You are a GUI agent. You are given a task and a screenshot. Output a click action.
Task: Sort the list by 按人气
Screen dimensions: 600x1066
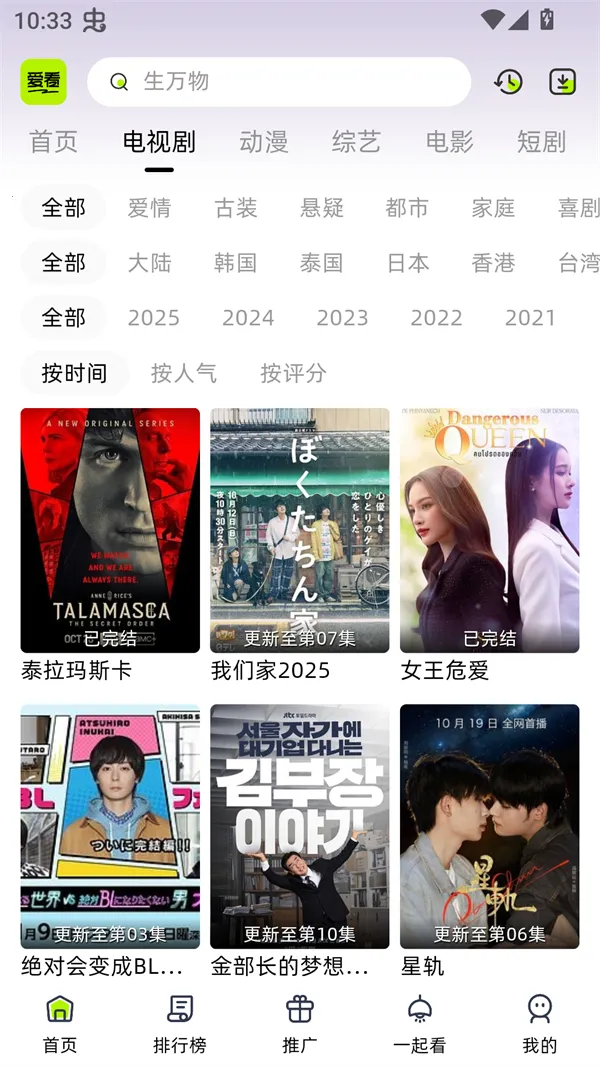[184, 373]
